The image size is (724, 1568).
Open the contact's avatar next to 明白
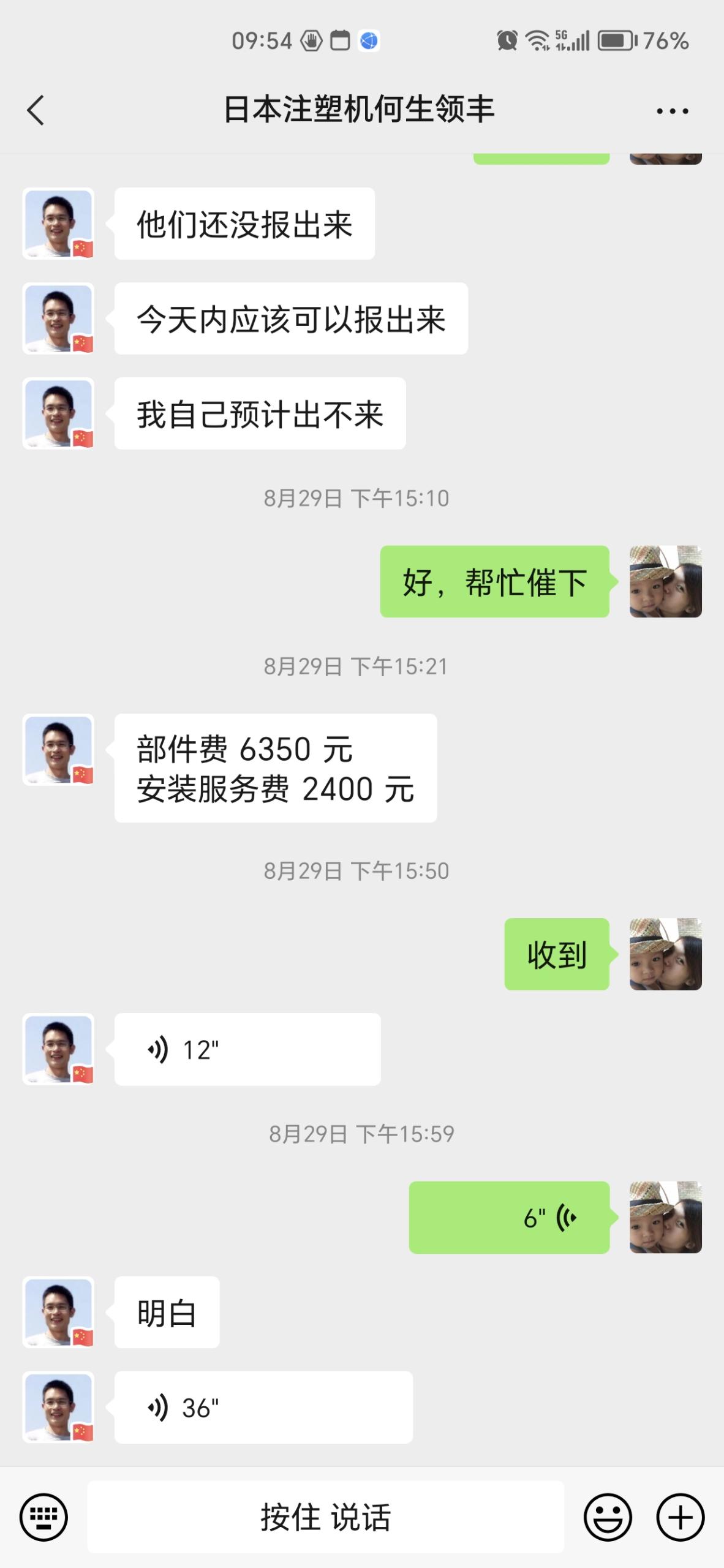(x=58, y=1312)
